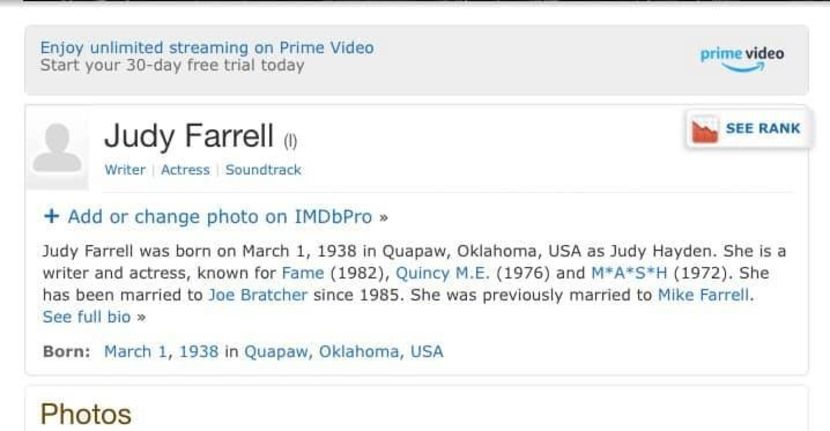Jump to the Soundtrack credits
This screenshot has height=431, width=830.
(x=263, y=170)
